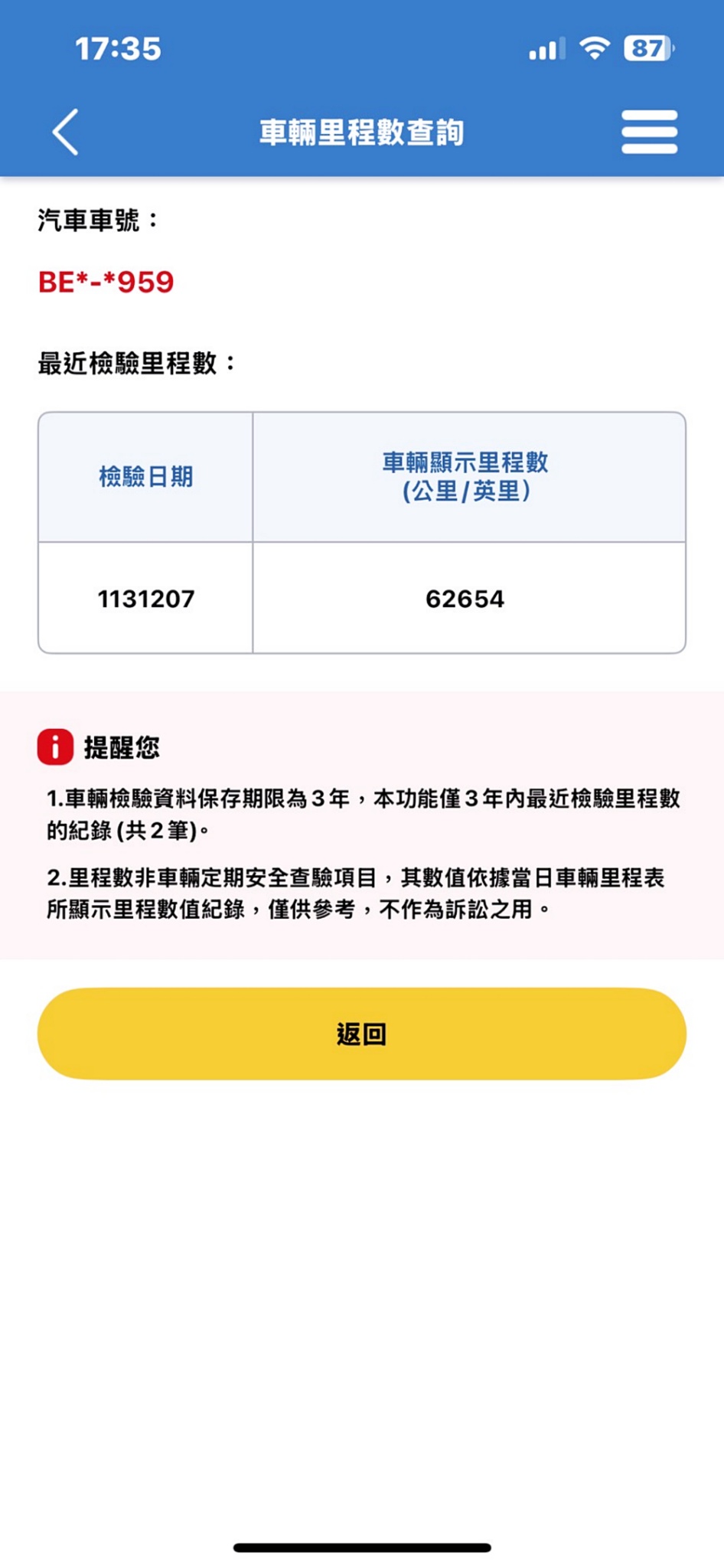724x1568 pixels.
Task: Tap the 最近檢驗里程數 heading
Action: [135, 364]
